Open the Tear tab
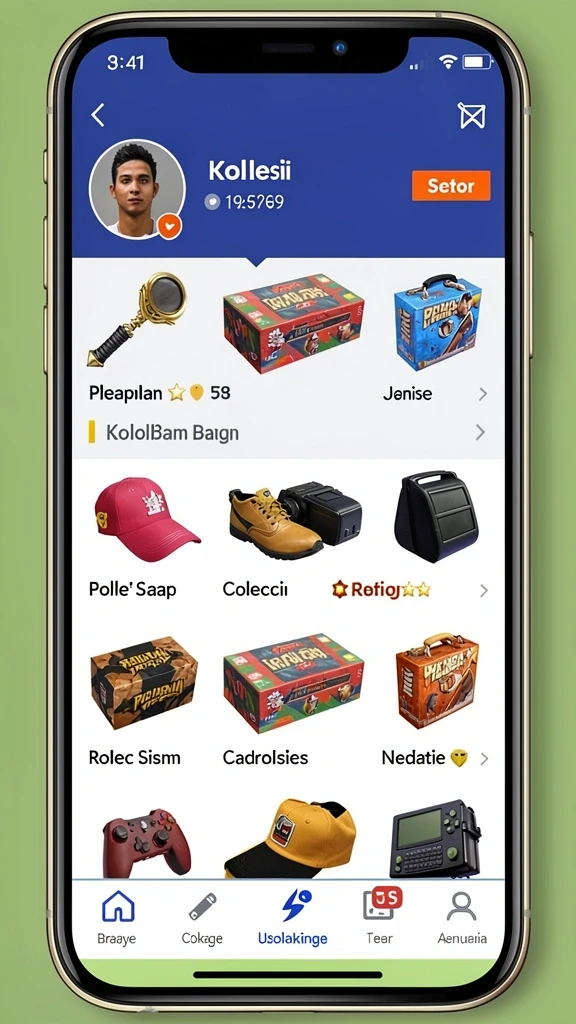Screen dimensions: 576x1024 379,918
